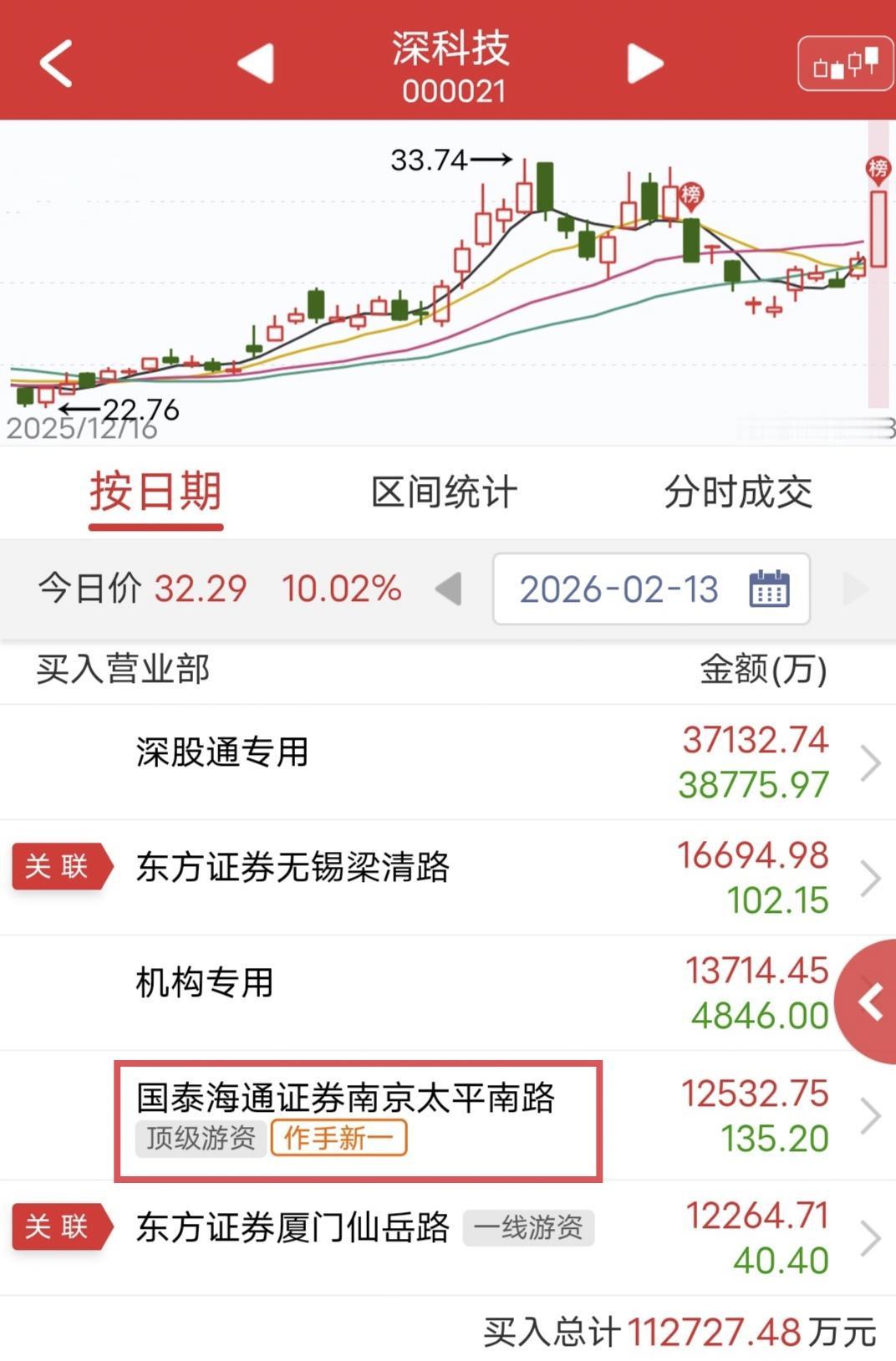Tap the 一线游资 label tag

[528, 1228]
